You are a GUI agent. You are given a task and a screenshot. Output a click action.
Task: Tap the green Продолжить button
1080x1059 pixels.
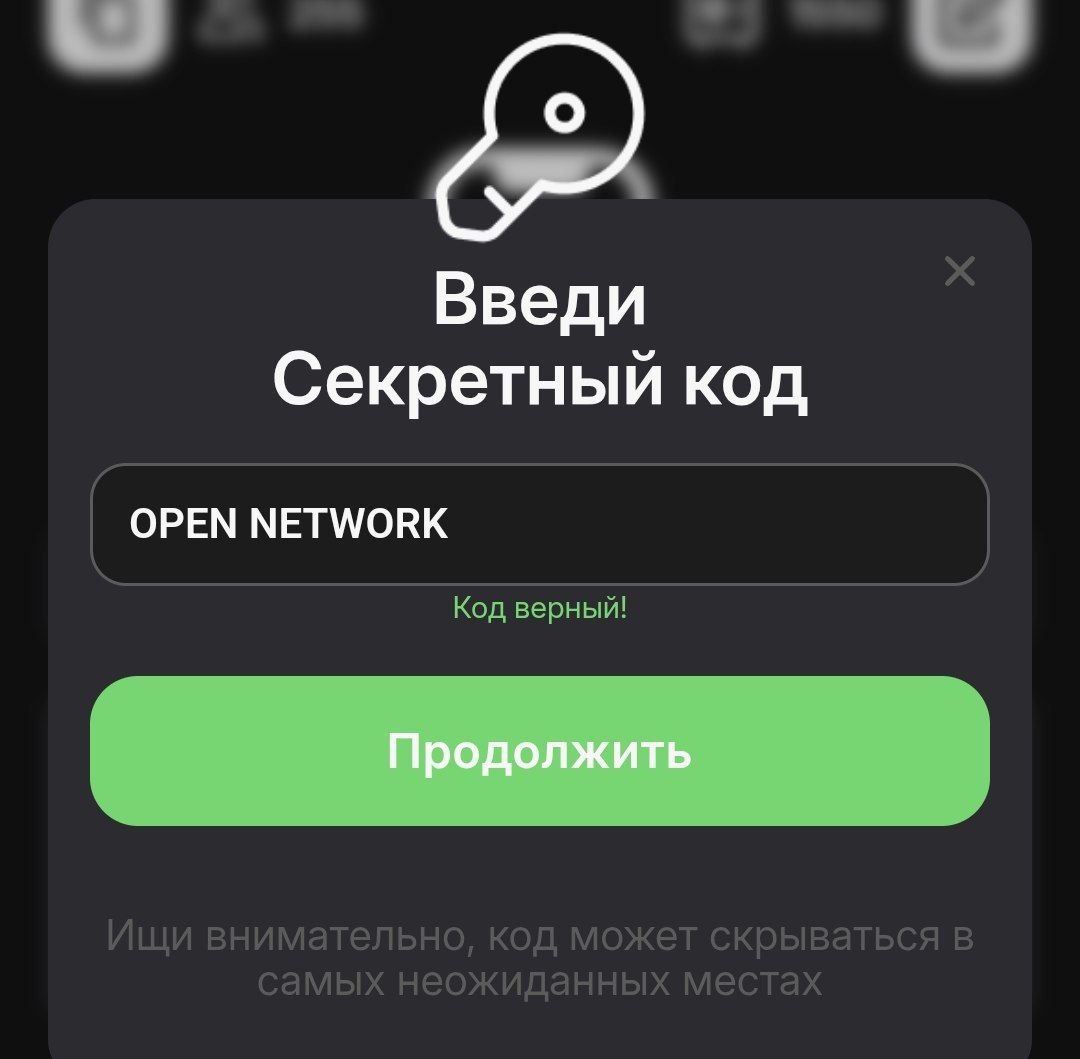tap(540, 751)
